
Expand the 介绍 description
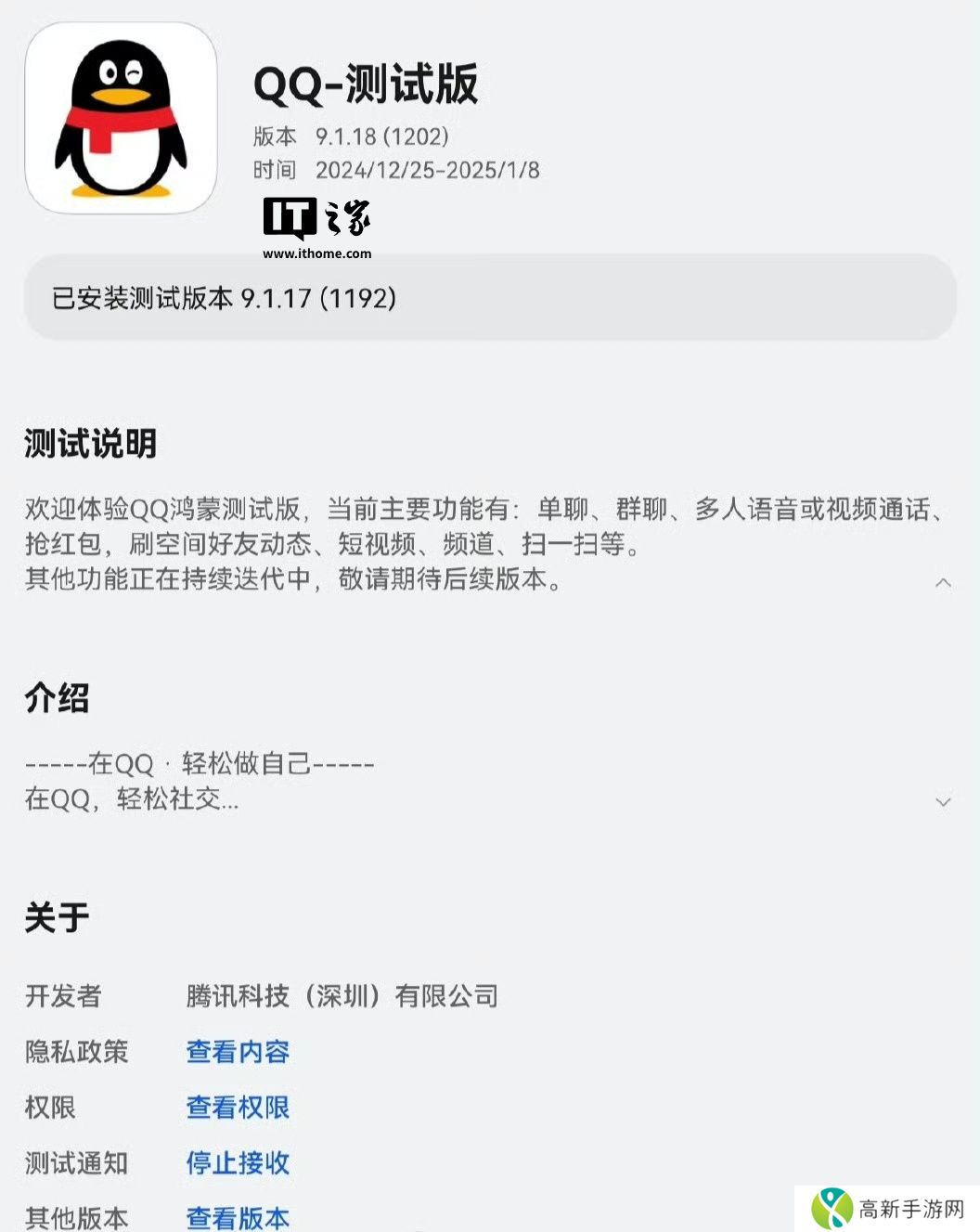(x=943, y=802)
